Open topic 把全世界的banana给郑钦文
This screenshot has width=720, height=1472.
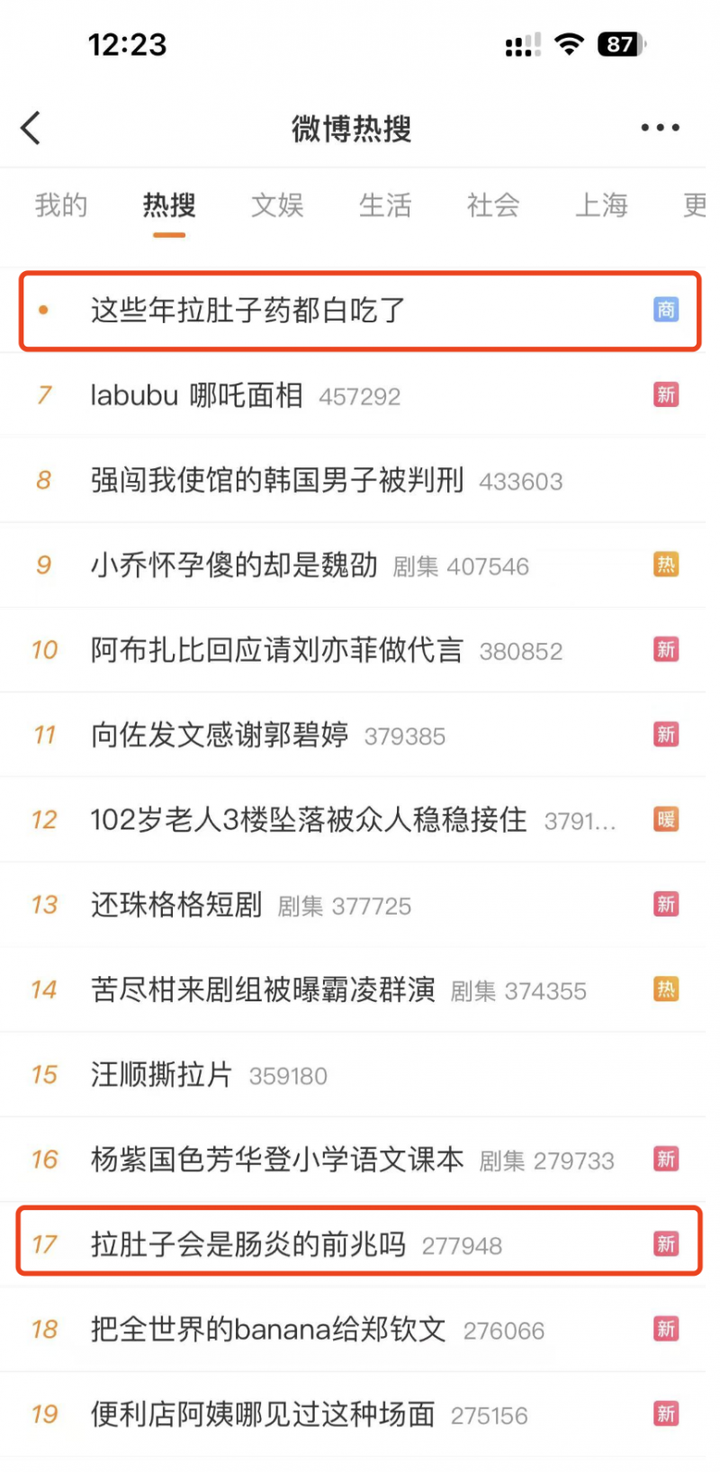click(268, 1330)
